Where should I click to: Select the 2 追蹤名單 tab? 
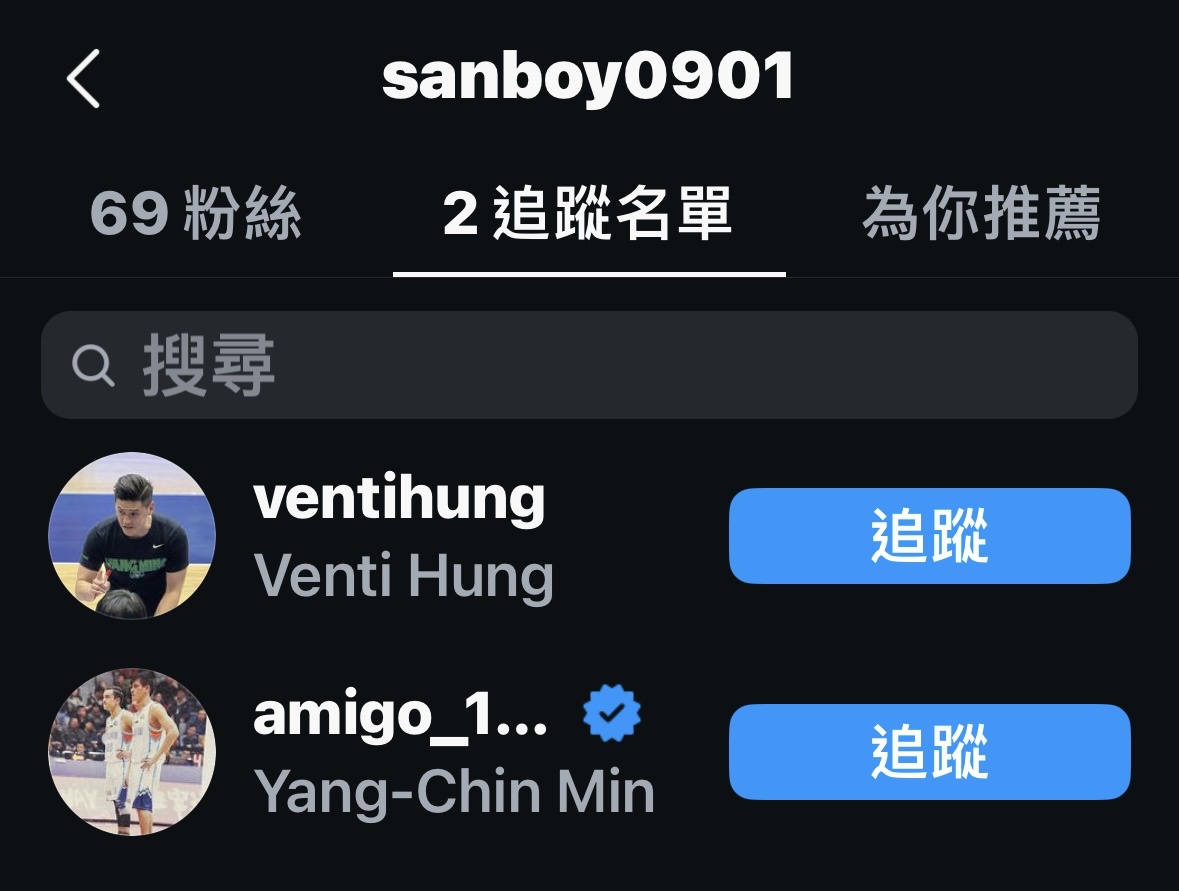pos(588,214)
